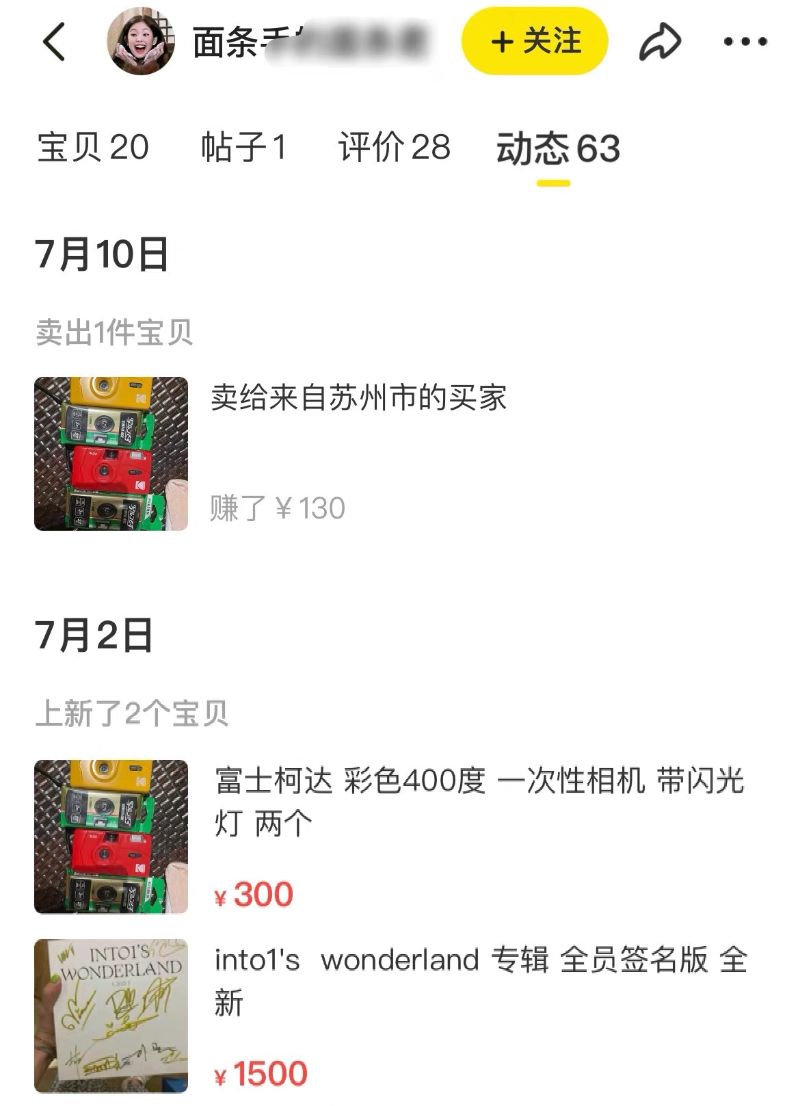
Task: Tap the seller's profile avatar
Action: point(141,41)
